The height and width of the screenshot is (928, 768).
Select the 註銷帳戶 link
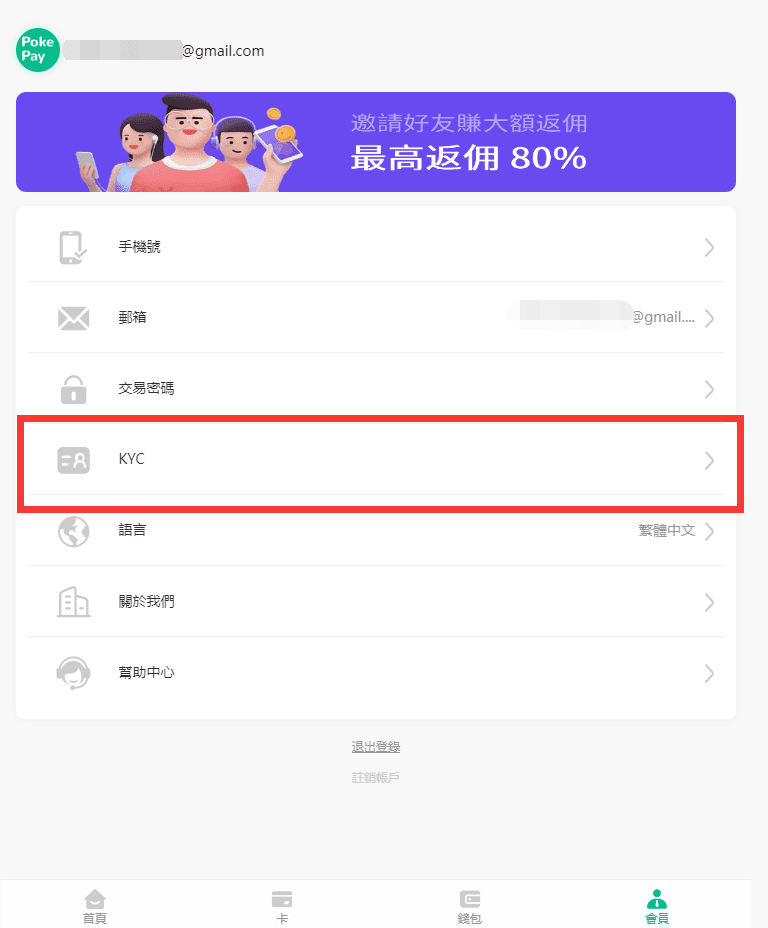click(376, 775)
